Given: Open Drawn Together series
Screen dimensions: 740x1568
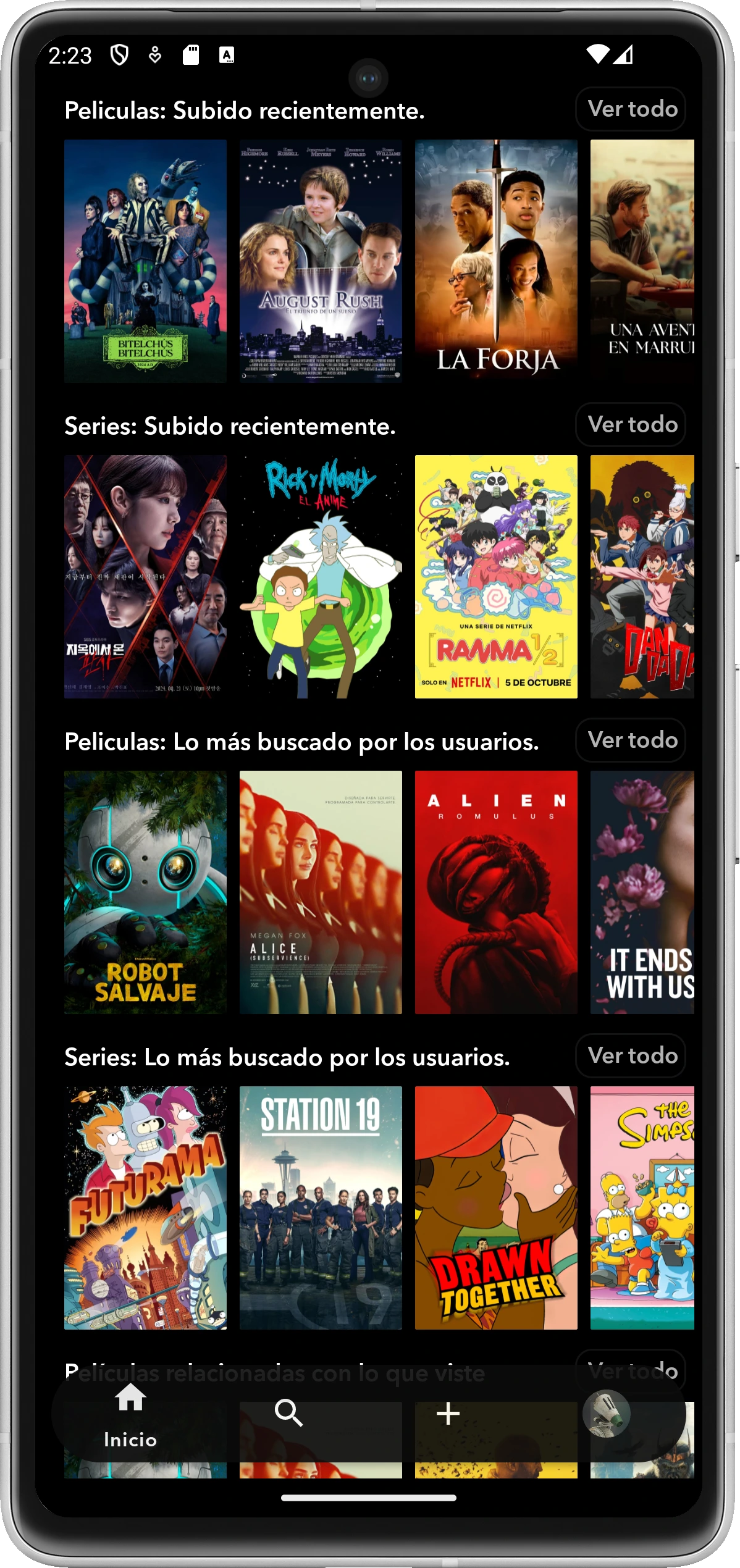Looking at the screenshot, I should click(496, 1207).
